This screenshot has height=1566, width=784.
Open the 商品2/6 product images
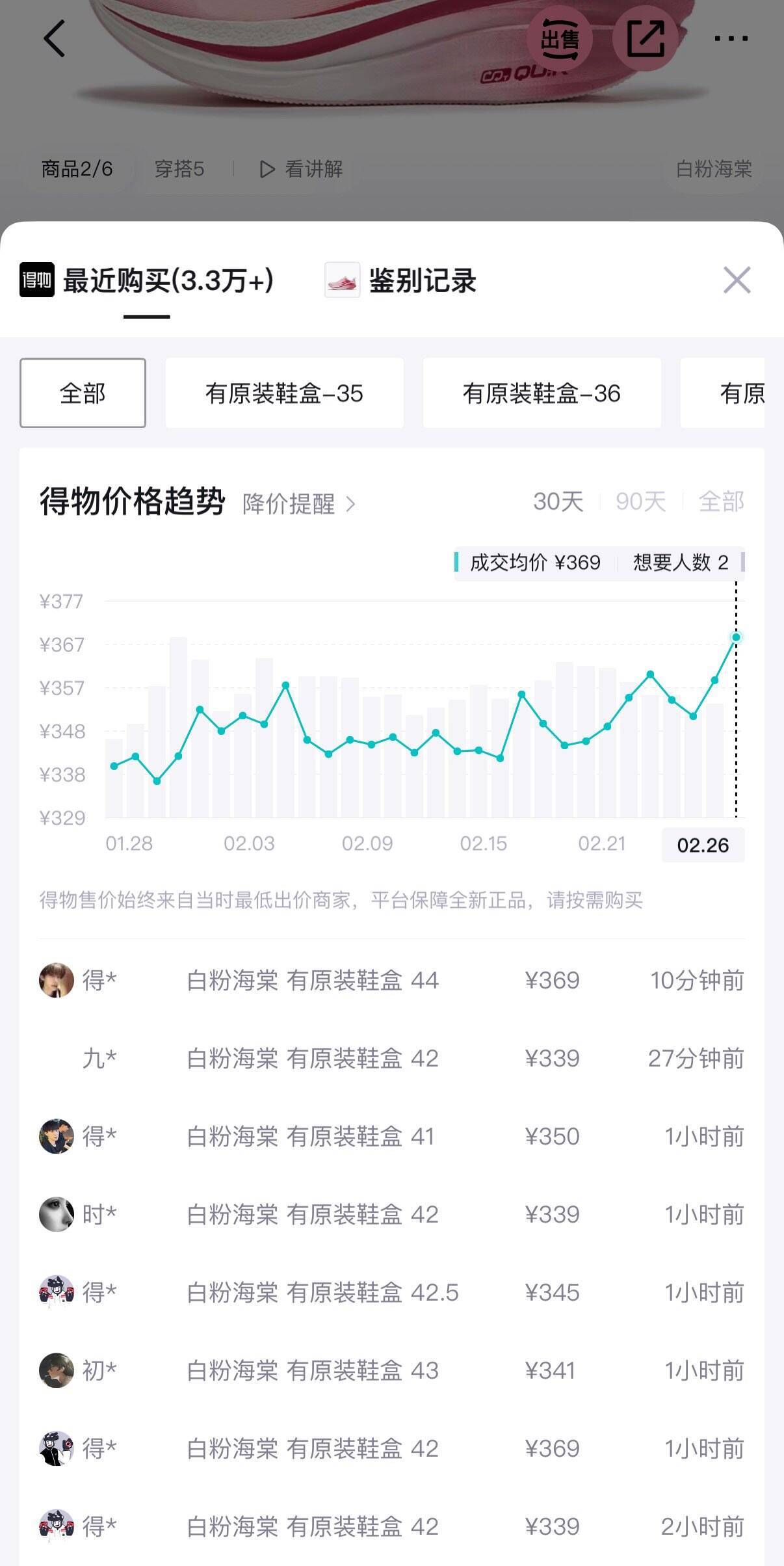(x=77, y=169)
